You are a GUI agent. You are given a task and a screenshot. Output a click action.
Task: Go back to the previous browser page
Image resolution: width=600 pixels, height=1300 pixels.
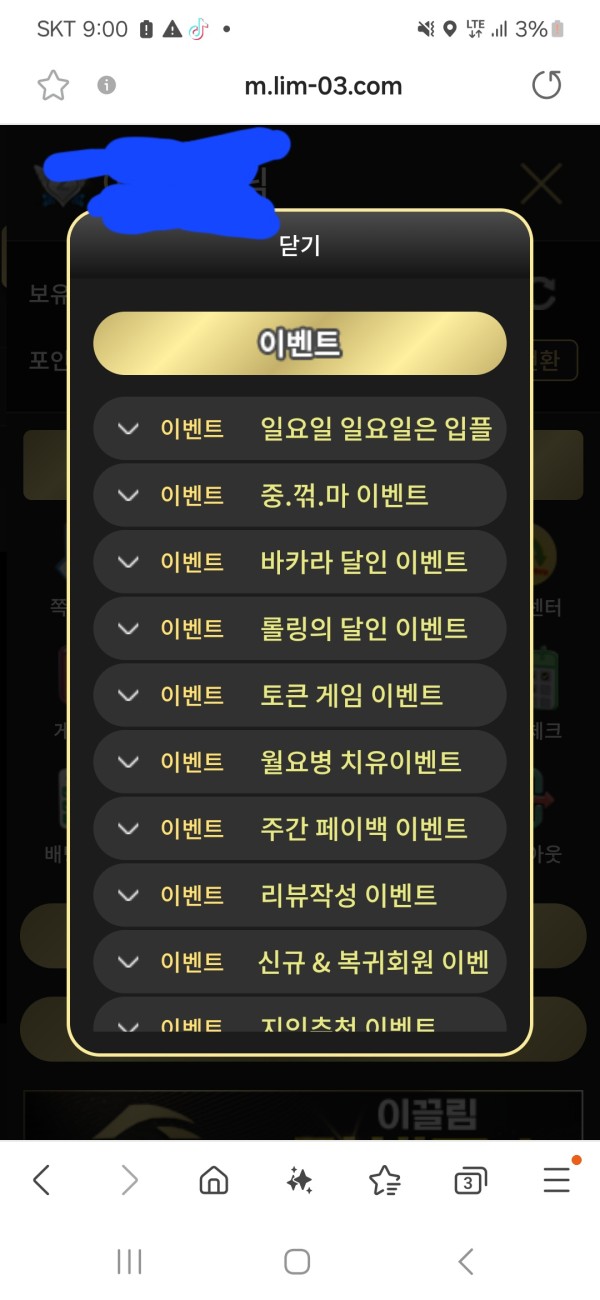point(42,1181)
